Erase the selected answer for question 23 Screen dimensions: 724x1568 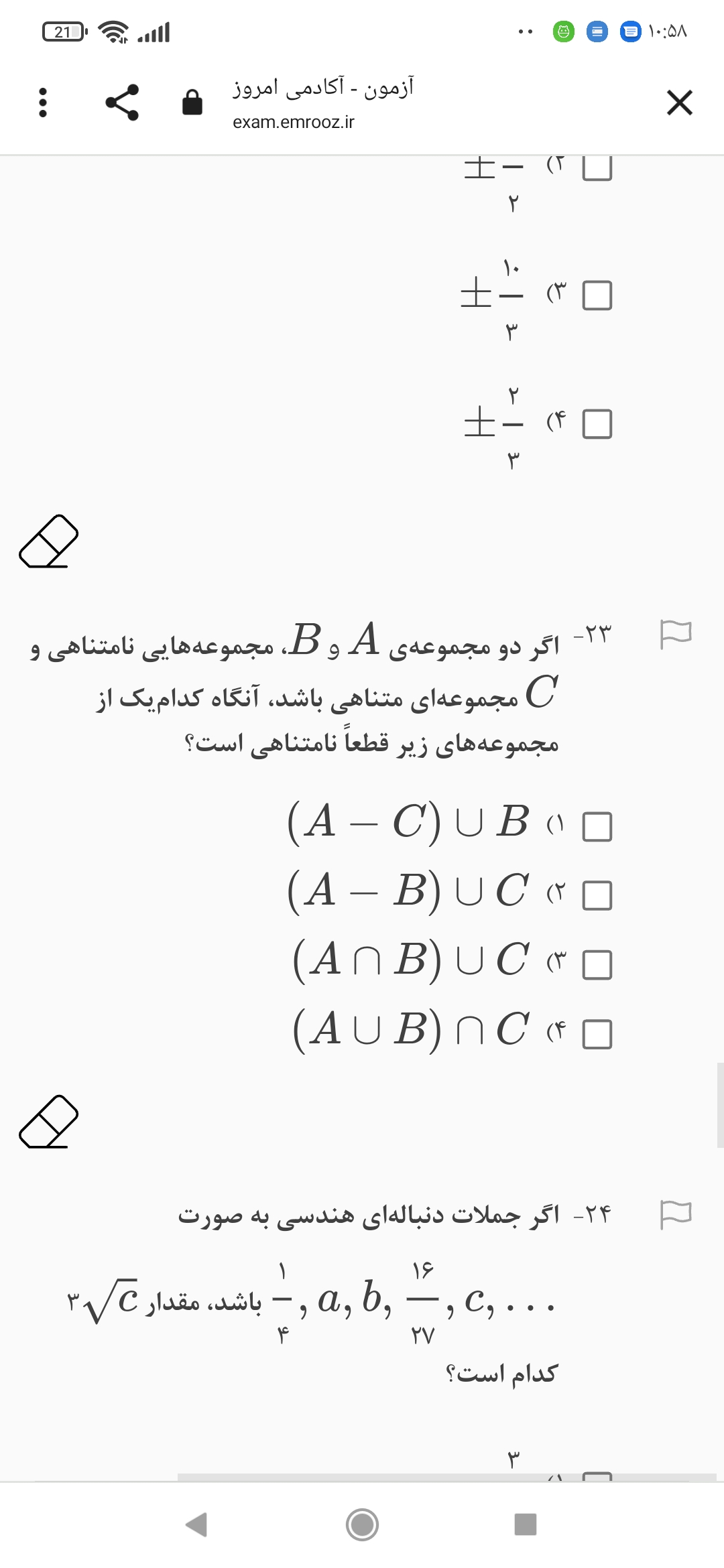coord(49,1122)
